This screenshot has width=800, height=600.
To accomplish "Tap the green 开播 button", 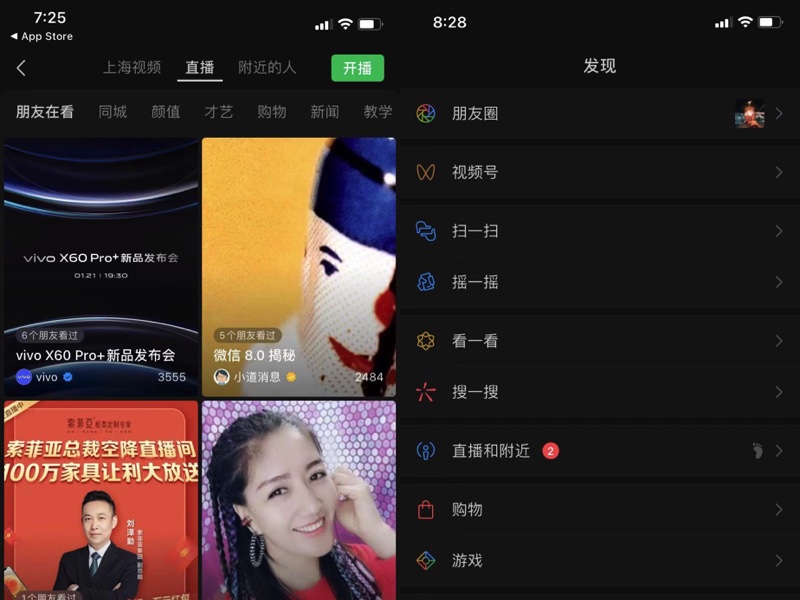I will tap(357, 68).
